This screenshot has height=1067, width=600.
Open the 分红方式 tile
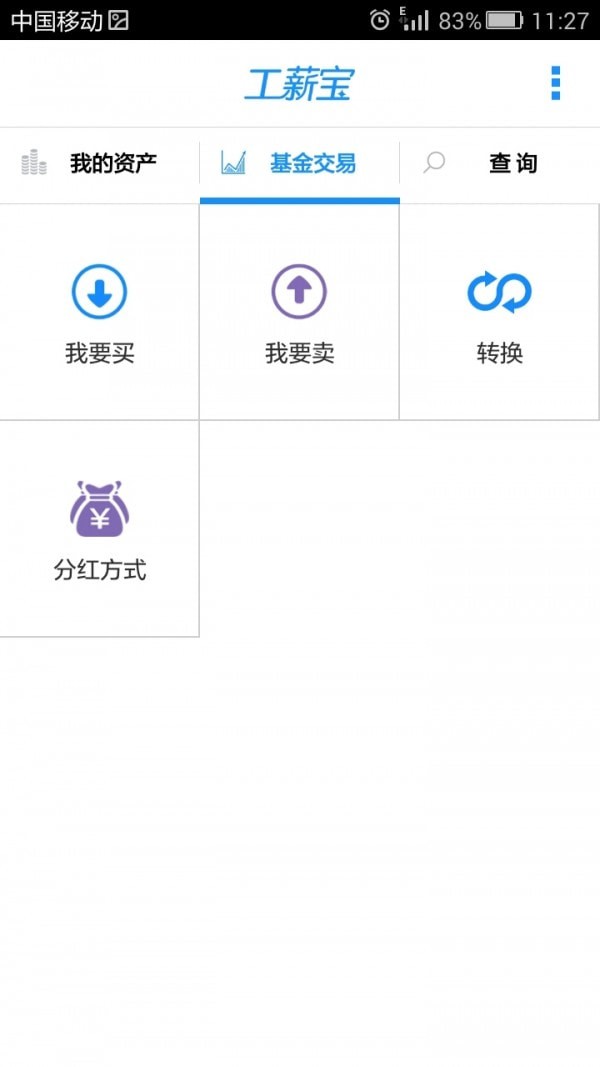coord(99,529)
